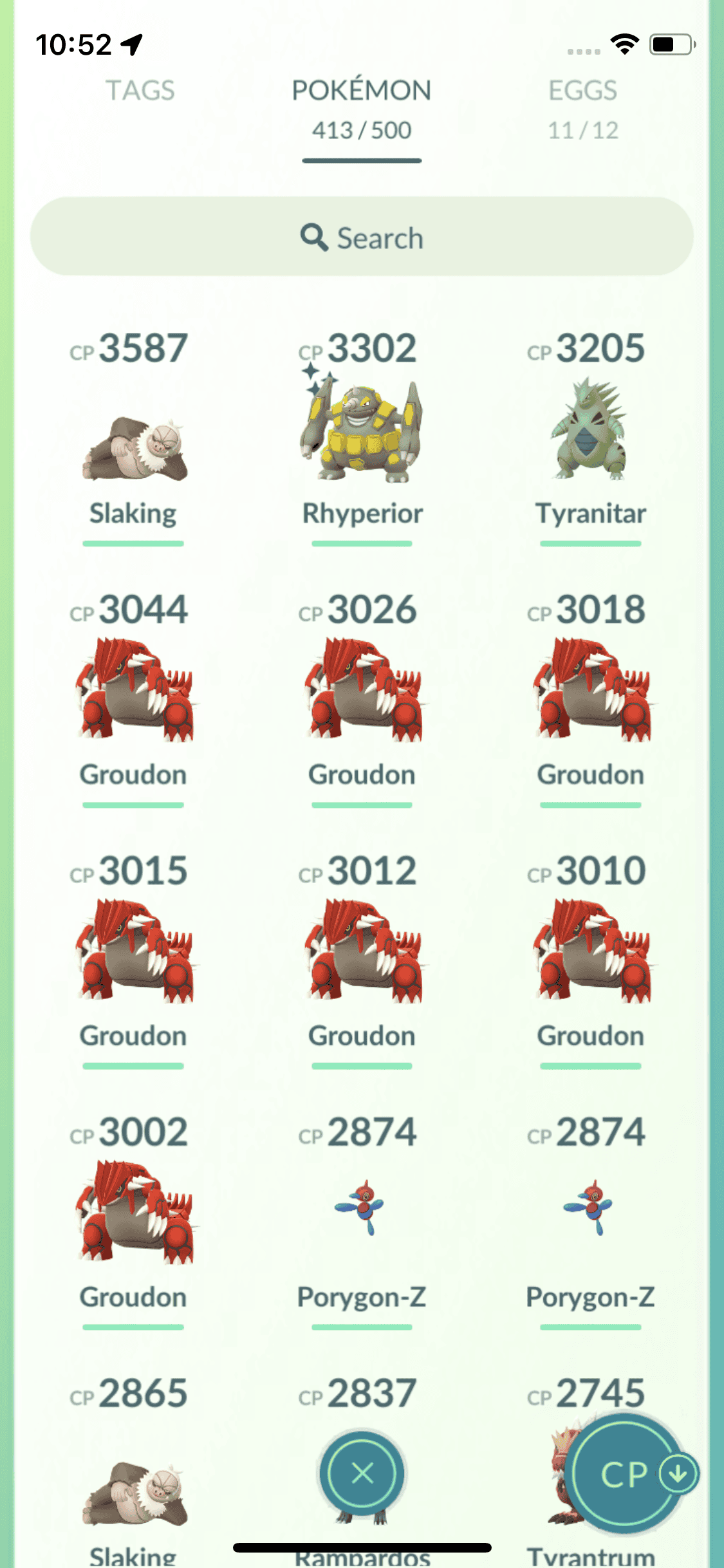View Groudon with CP 3026
Screen dimensions: 724x1568
pos(362,692)
